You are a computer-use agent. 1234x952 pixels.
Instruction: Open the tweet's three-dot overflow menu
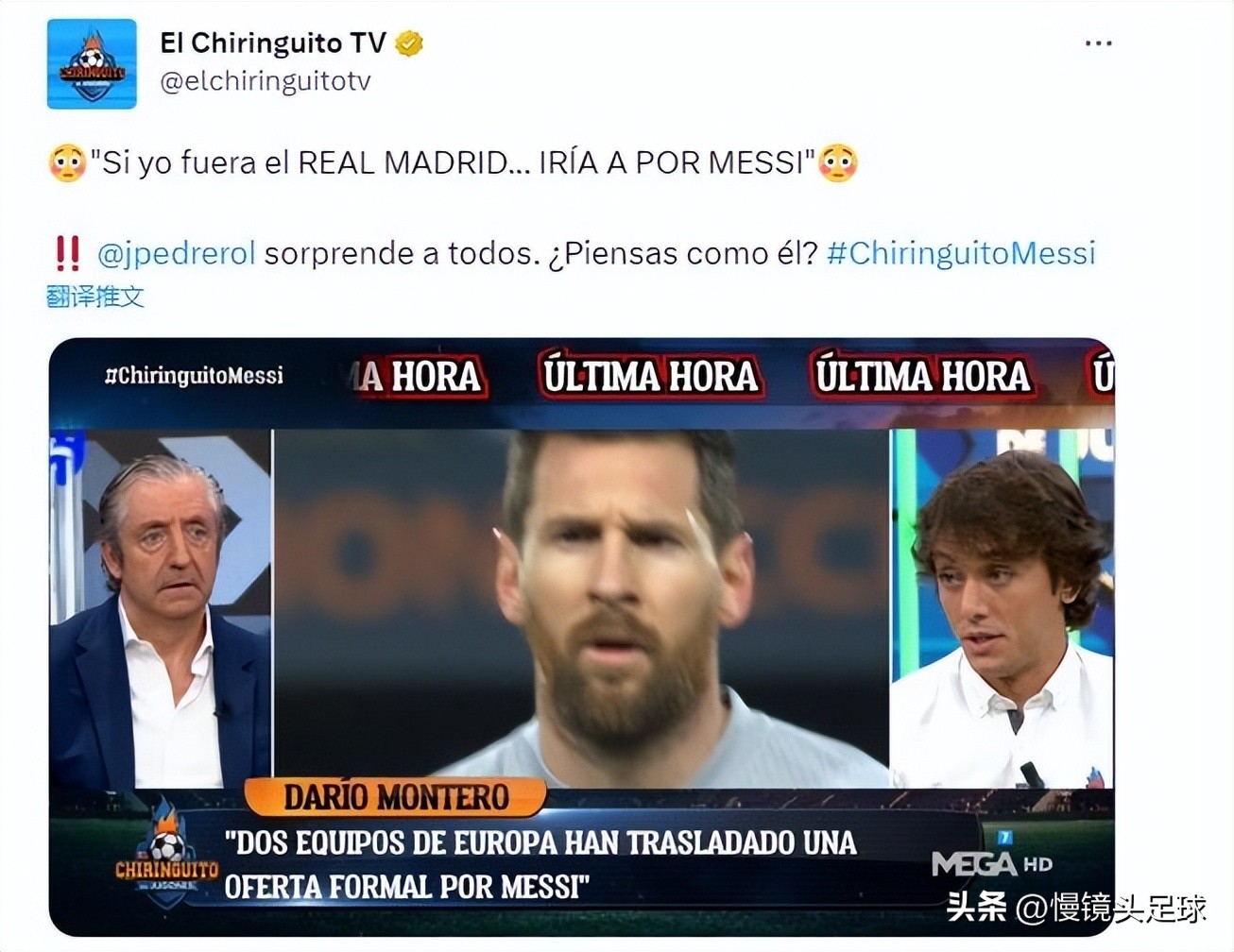[x=1098, y=44]
